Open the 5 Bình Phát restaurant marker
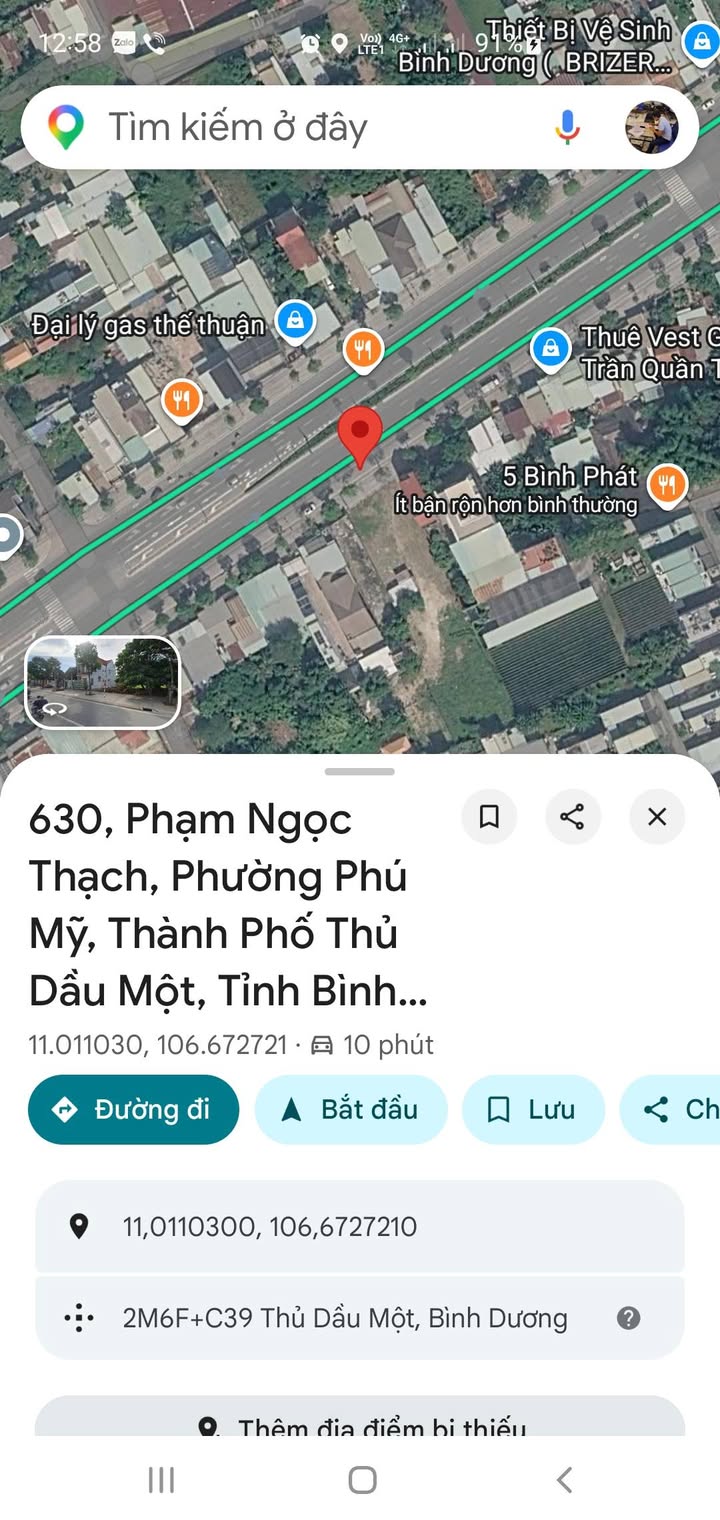Screen dimensions: 720x1520 coord(667,485)
